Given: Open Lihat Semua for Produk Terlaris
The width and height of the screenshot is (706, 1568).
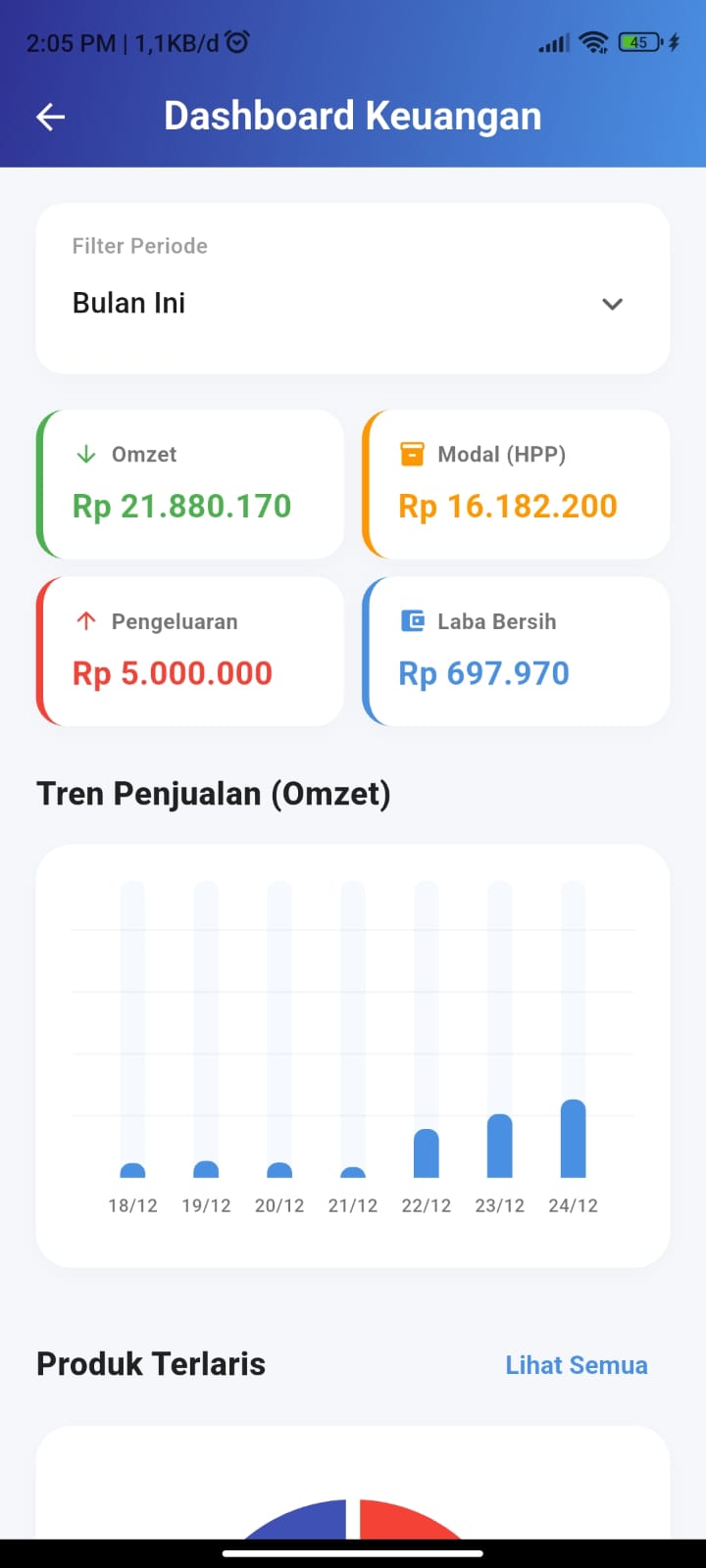Looking at the screenshot, I should pos(576,1364).
